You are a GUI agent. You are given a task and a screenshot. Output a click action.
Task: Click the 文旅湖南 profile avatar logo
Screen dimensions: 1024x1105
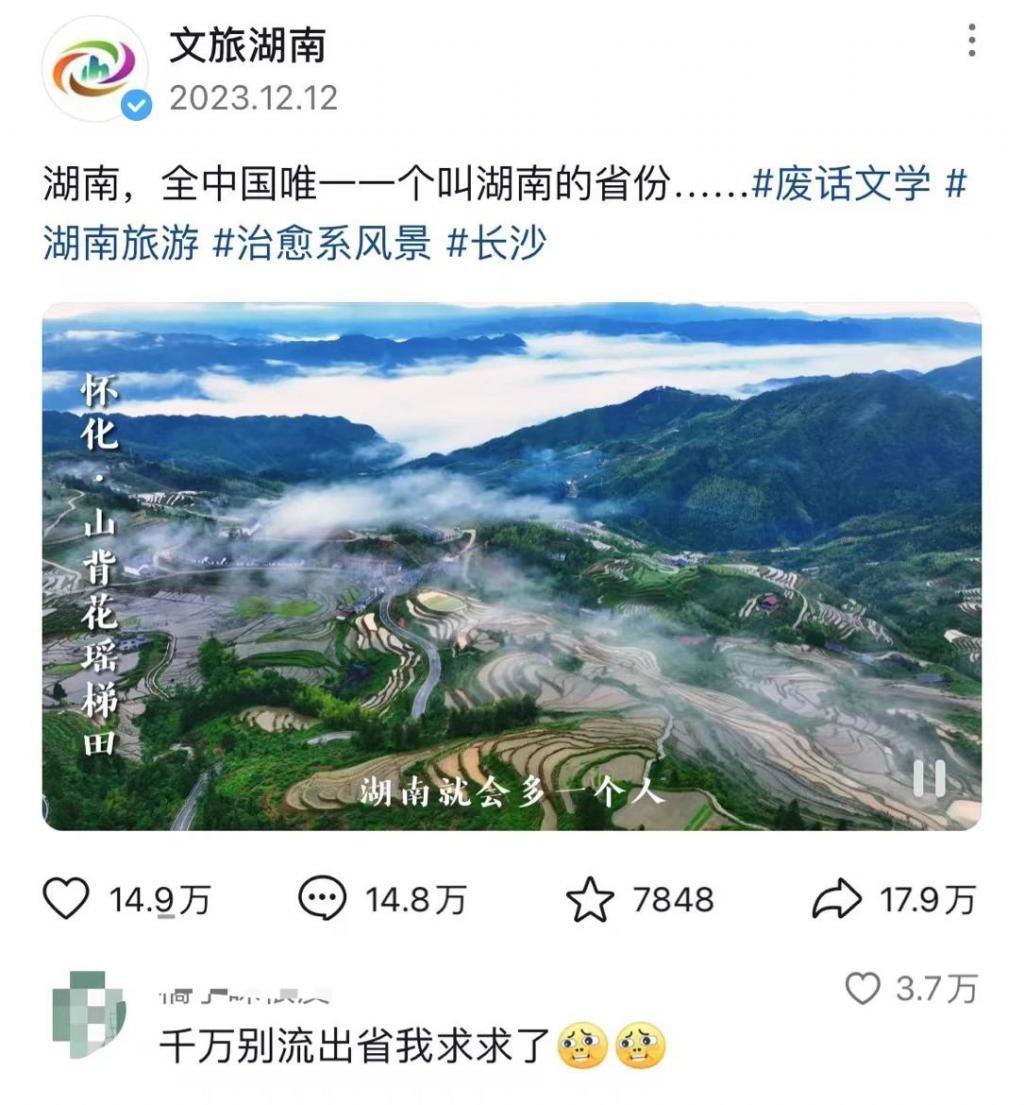[x=97, y=68]
